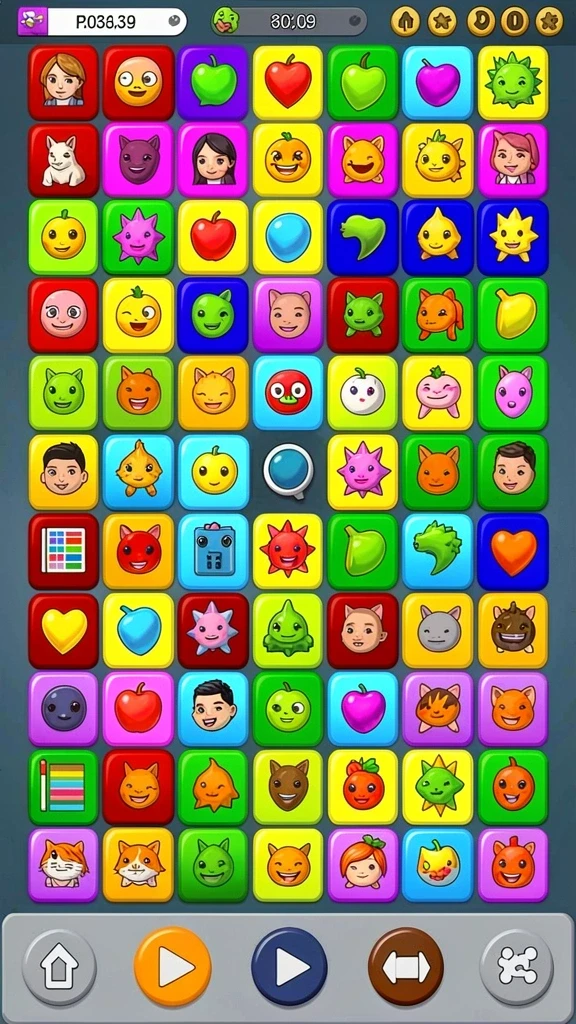This screenshot has height=1024, width=576.
Task: Tap the gray home button in bottom bar
Action: point(59,968)
